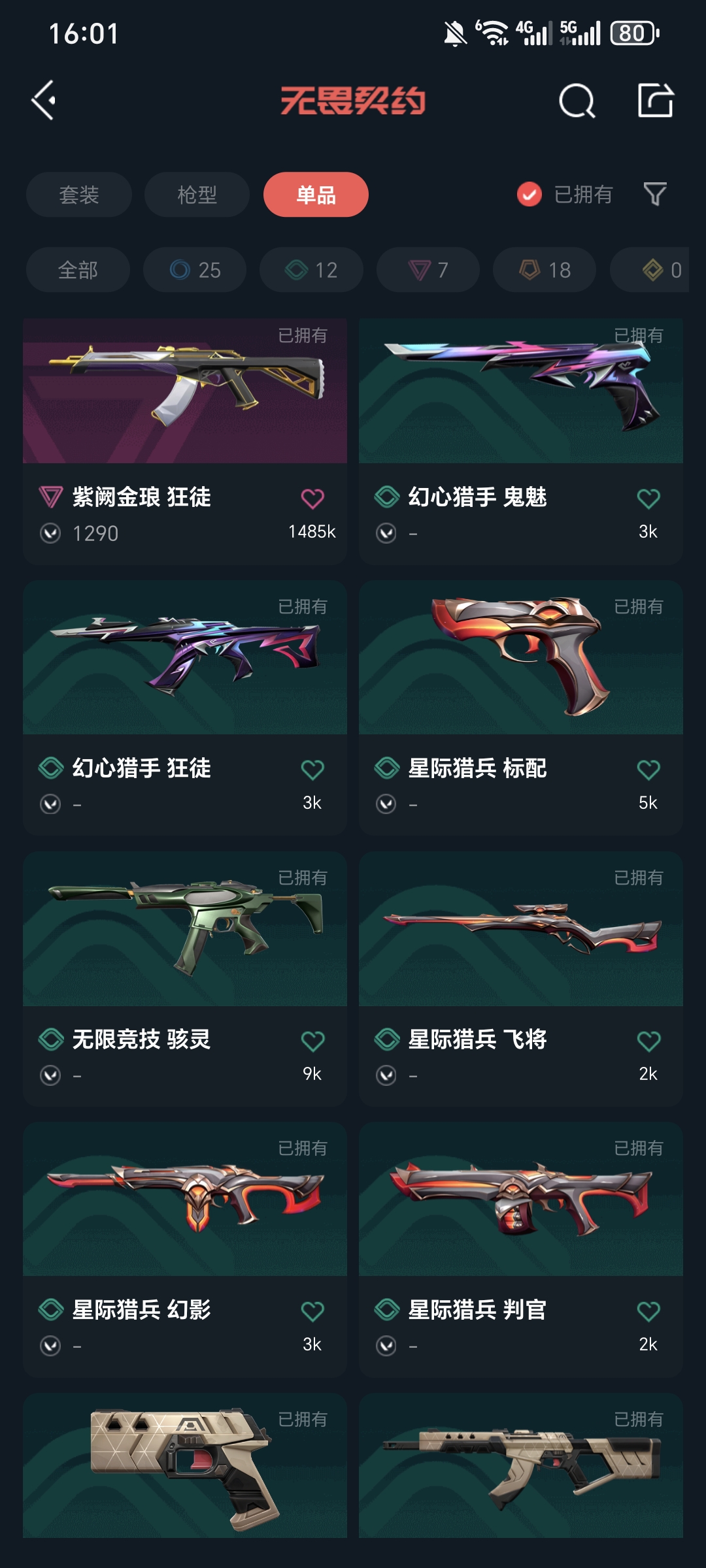Switch to the 套装 tab
The image size is (706, 1568).
click(78, 195)
